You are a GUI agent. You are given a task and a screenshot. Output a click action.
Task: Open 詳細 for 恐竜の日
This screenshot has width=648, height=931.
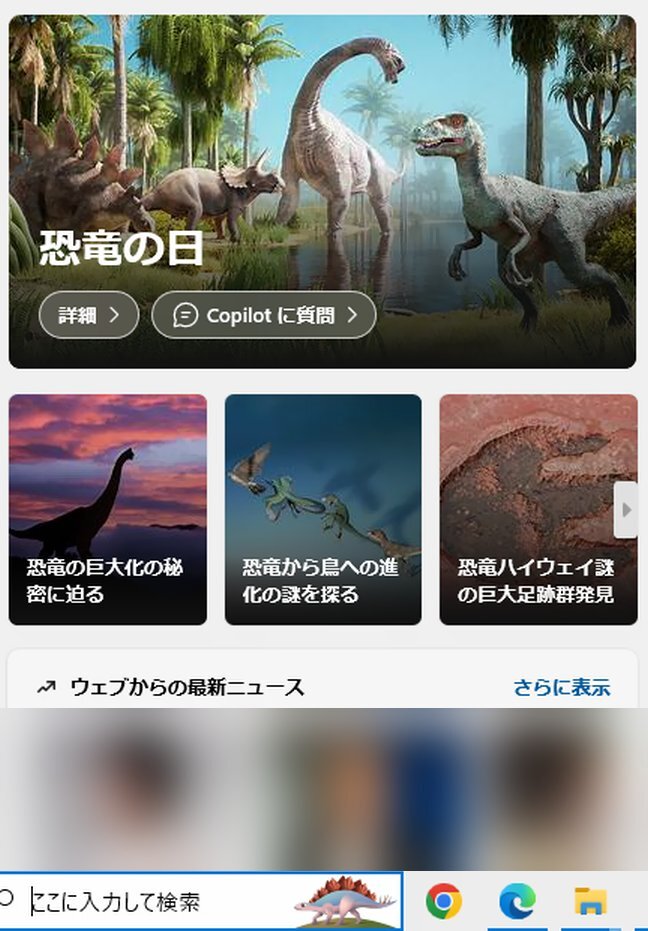tap(89, 315)
